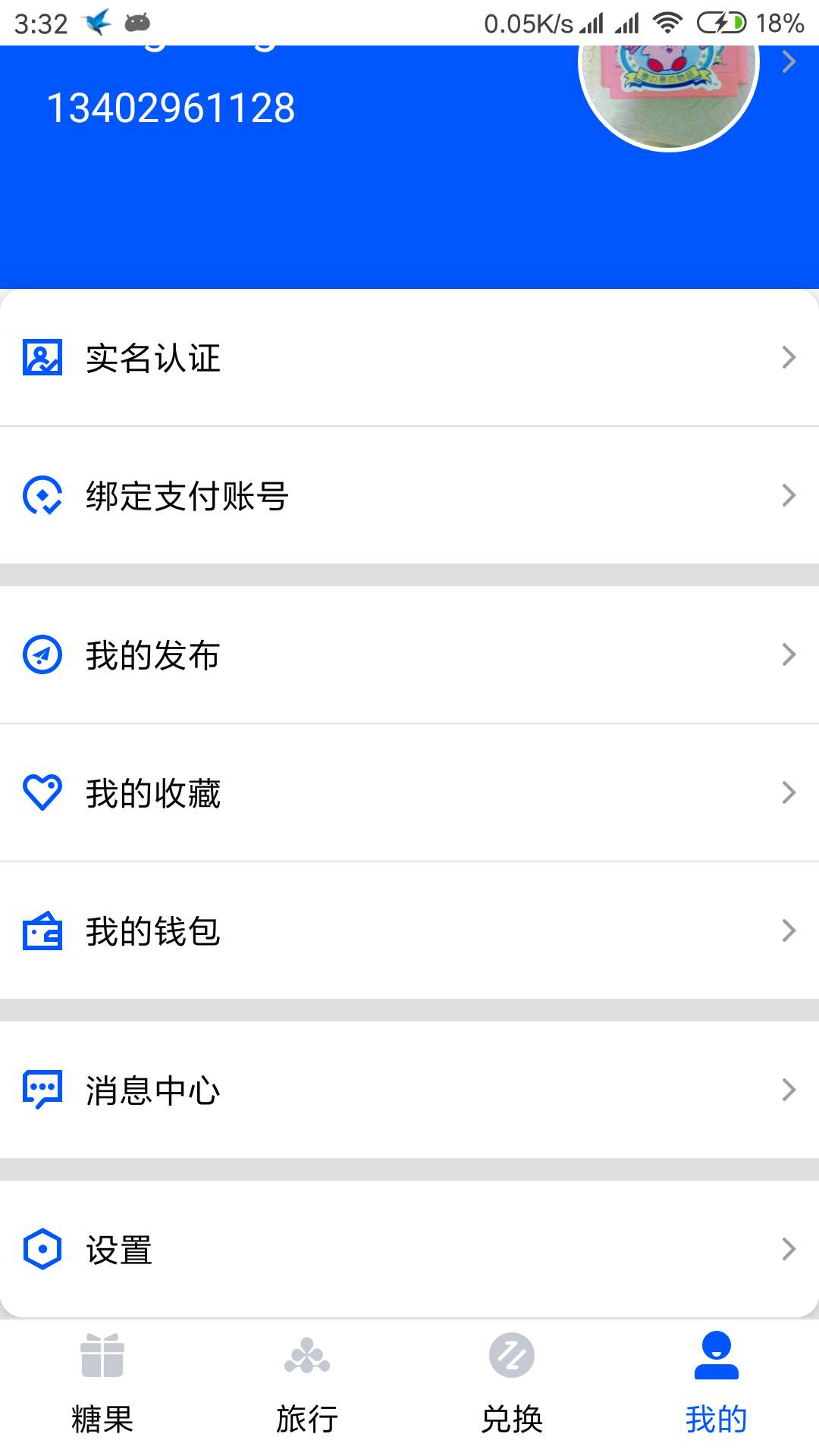Viewport: 819px width, 1456px height.
Task: Open the 我的钱包 wallet icon
Action: point(42,931)
